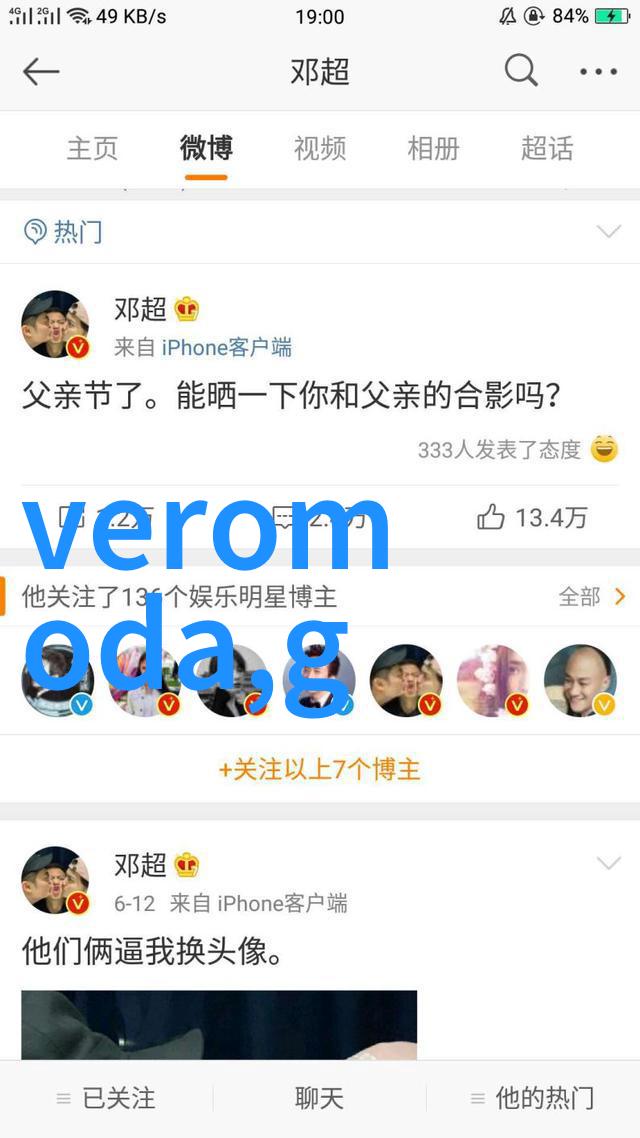Viewport: 640px width, 1138px height.
Task: View 全部 followed celebrity bloggers
Action: click(591, 597)
